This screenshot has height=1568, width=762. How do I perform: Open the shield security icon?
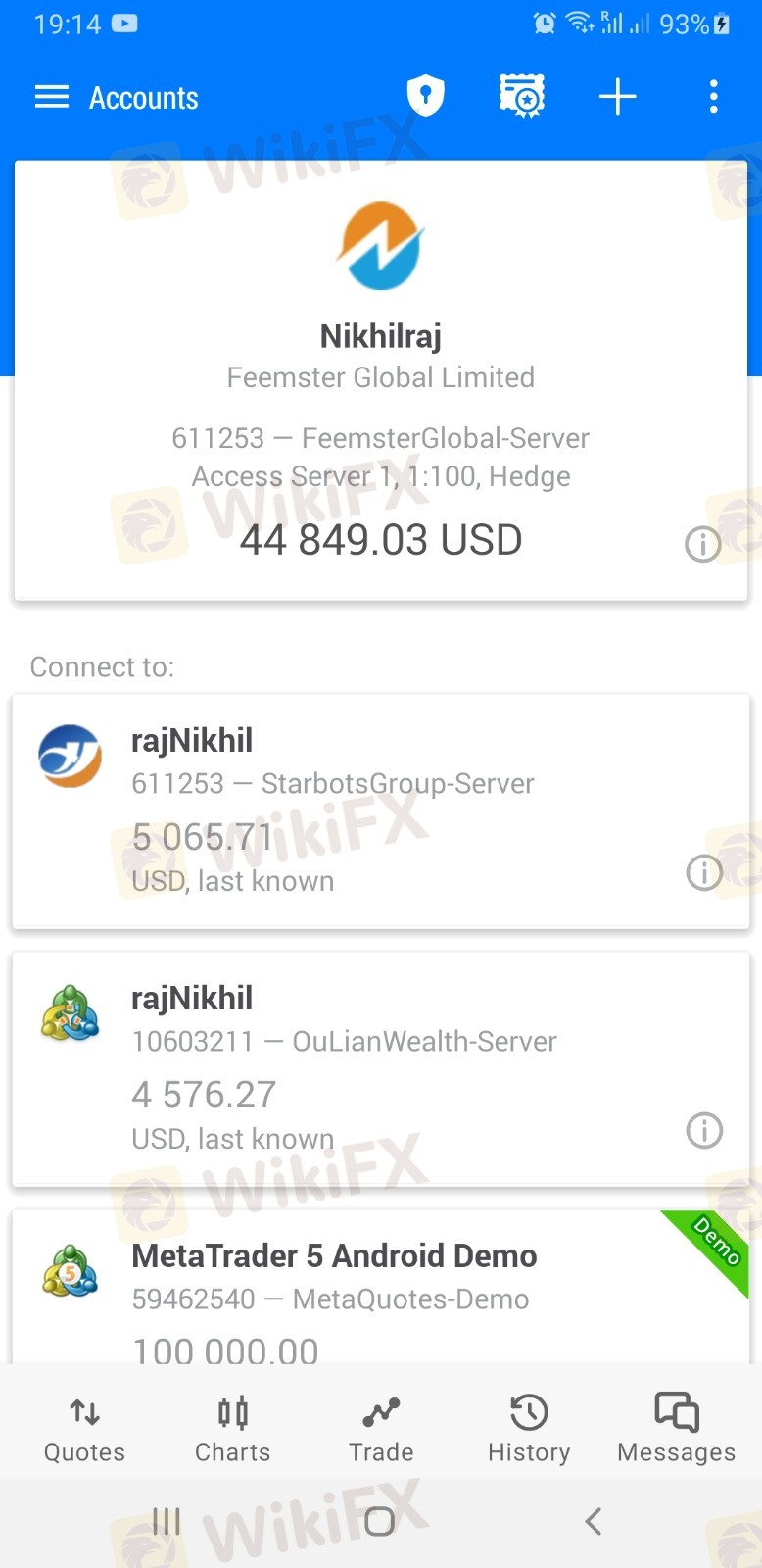pyautogui.click(x=425, y=97)
